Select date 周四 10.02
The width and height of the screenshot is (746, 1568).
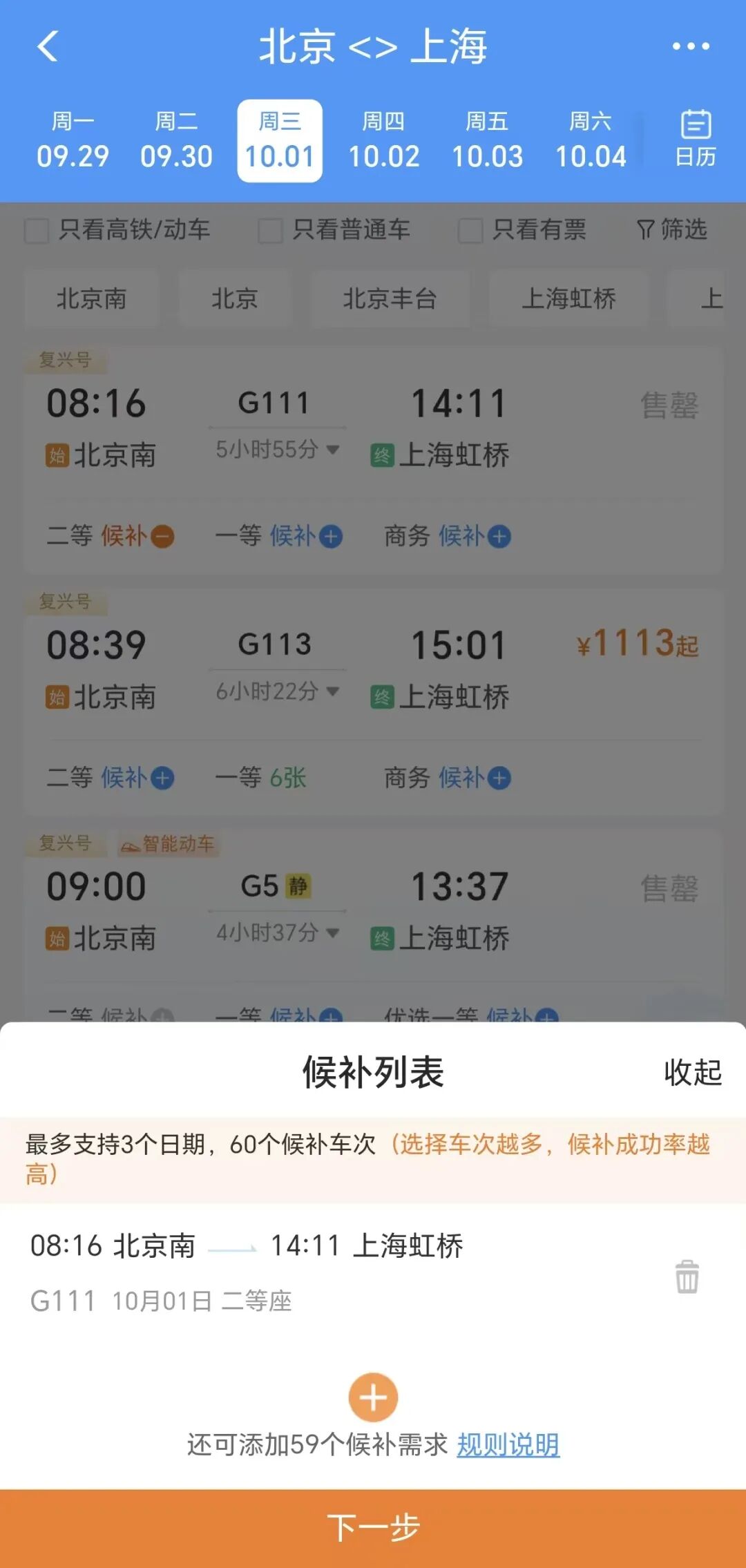click(383, 141)
